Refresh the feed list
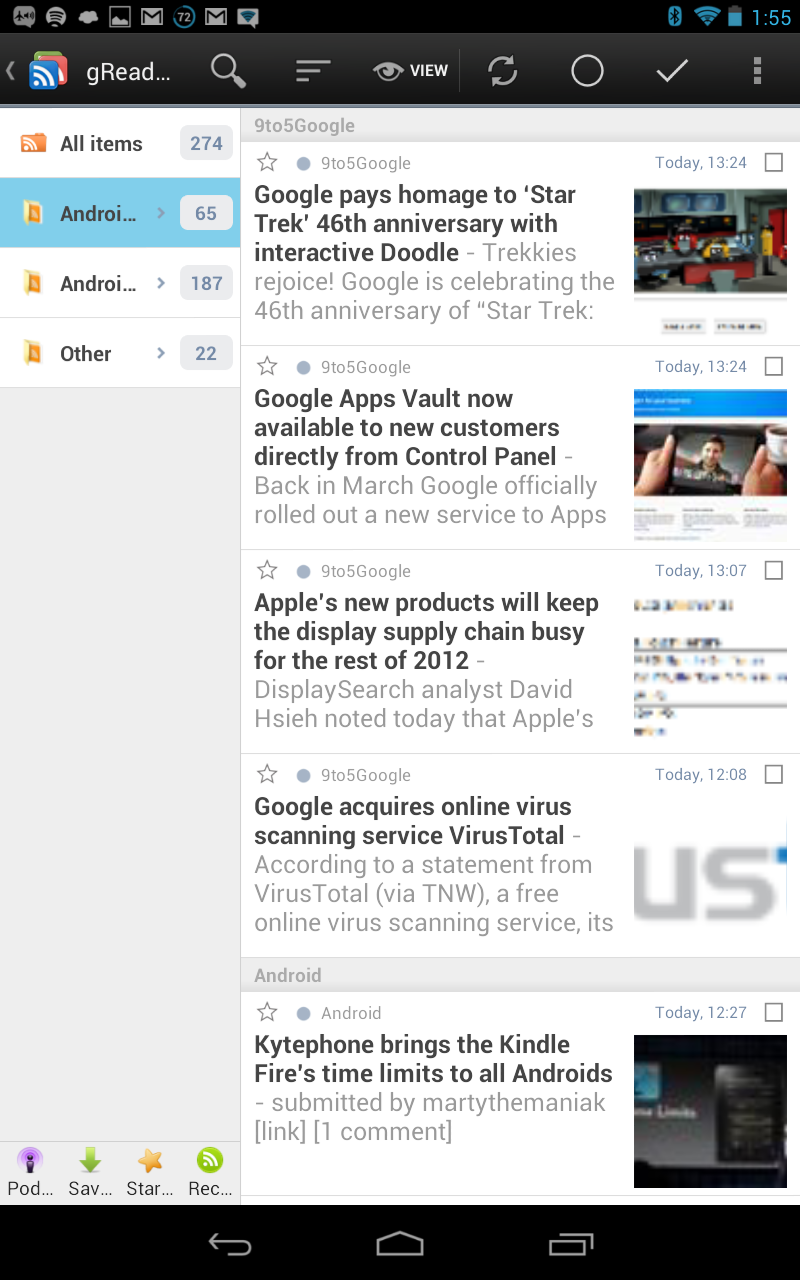This screenshot has width=800, height=1280. click(501, 70)
